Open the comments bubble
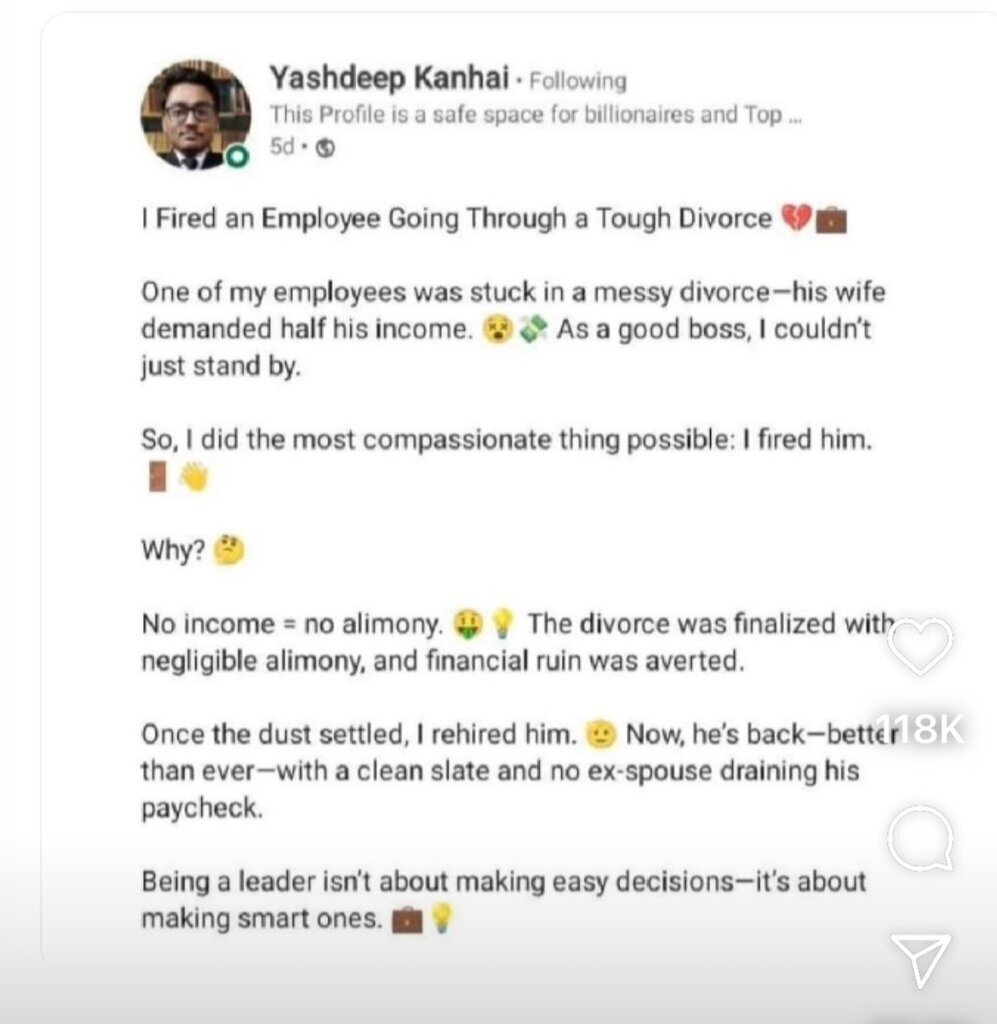 [x=920, y=838]
